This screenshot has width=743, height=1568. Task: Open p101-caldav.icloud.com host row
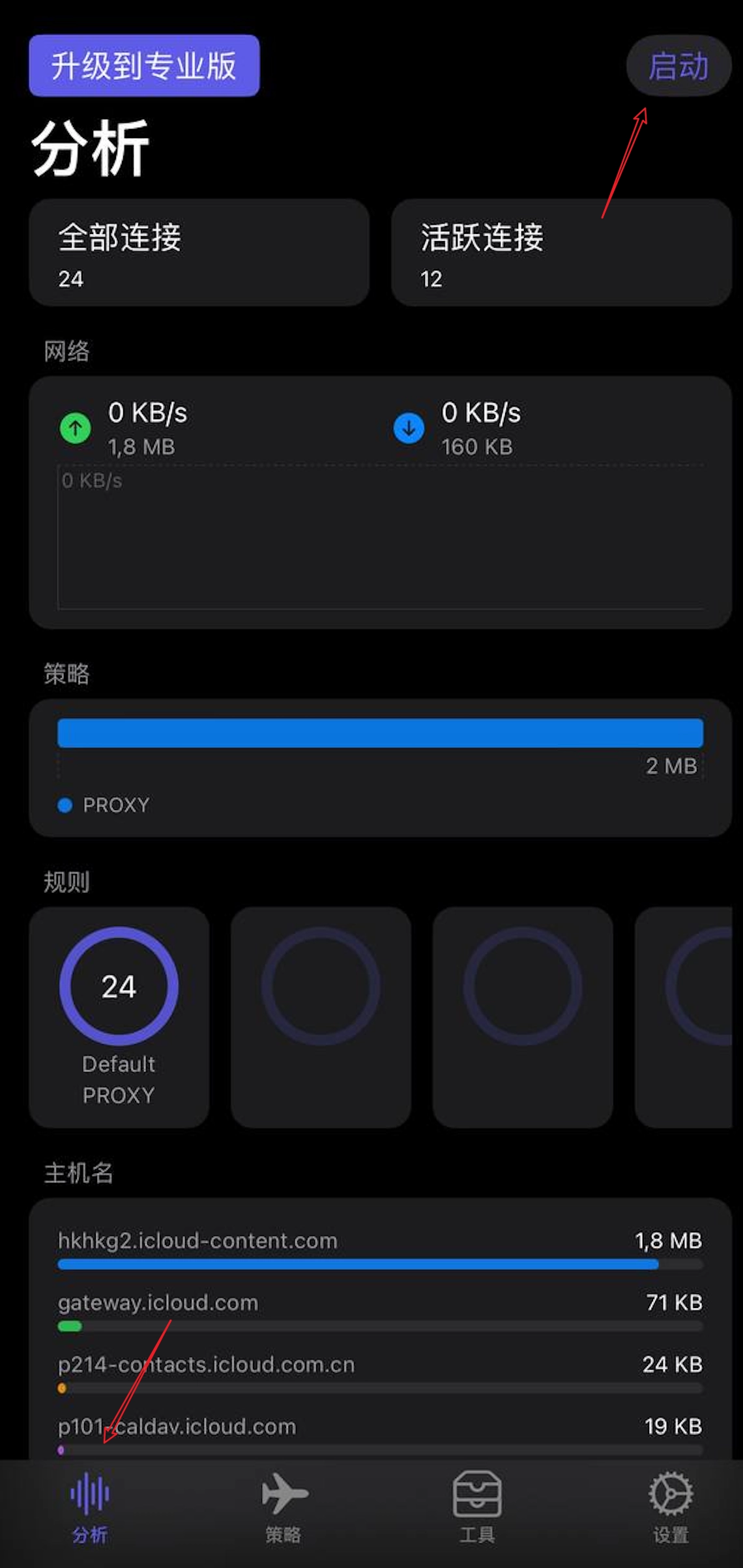coord(380,1432)
